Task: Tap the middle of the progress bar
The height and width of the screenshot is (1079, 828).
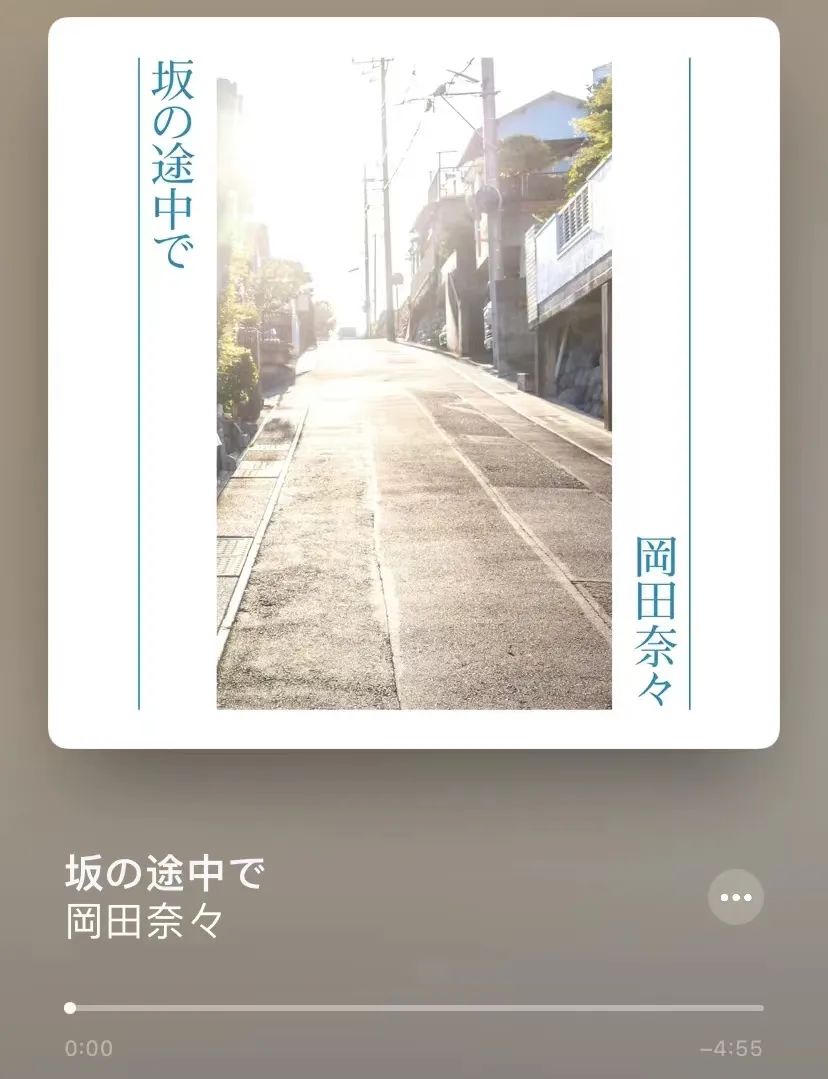Action: click(414, 1008)
